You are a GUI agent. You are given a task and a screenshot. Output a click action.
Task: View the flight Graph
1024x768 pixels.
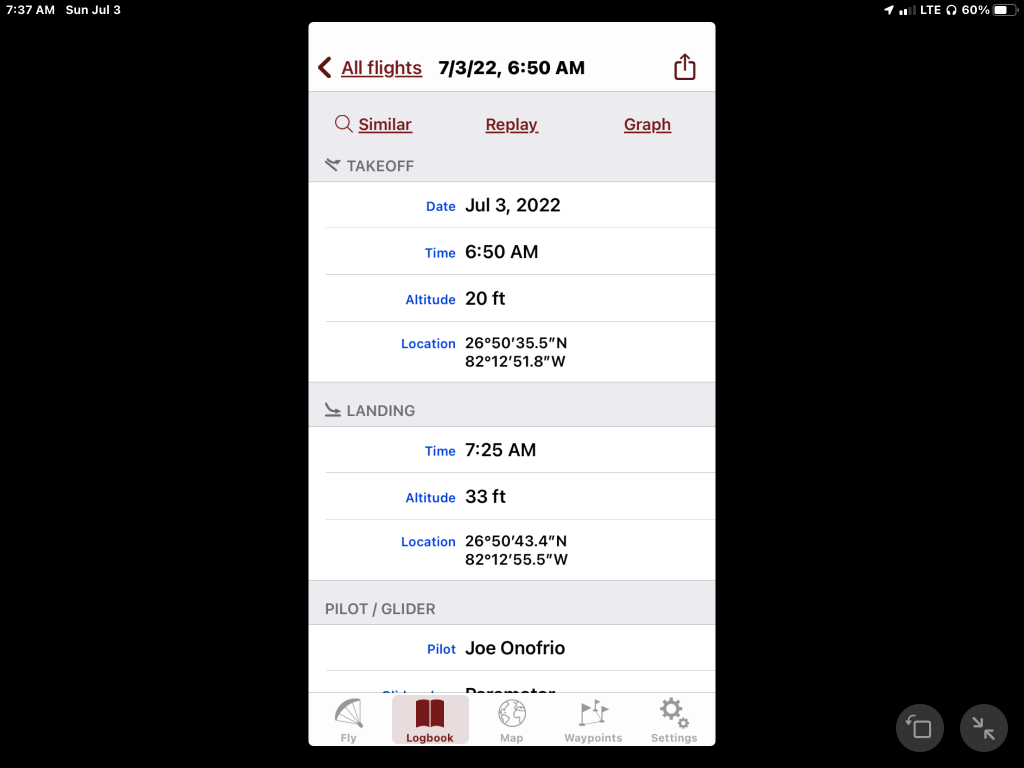(647, 124)
